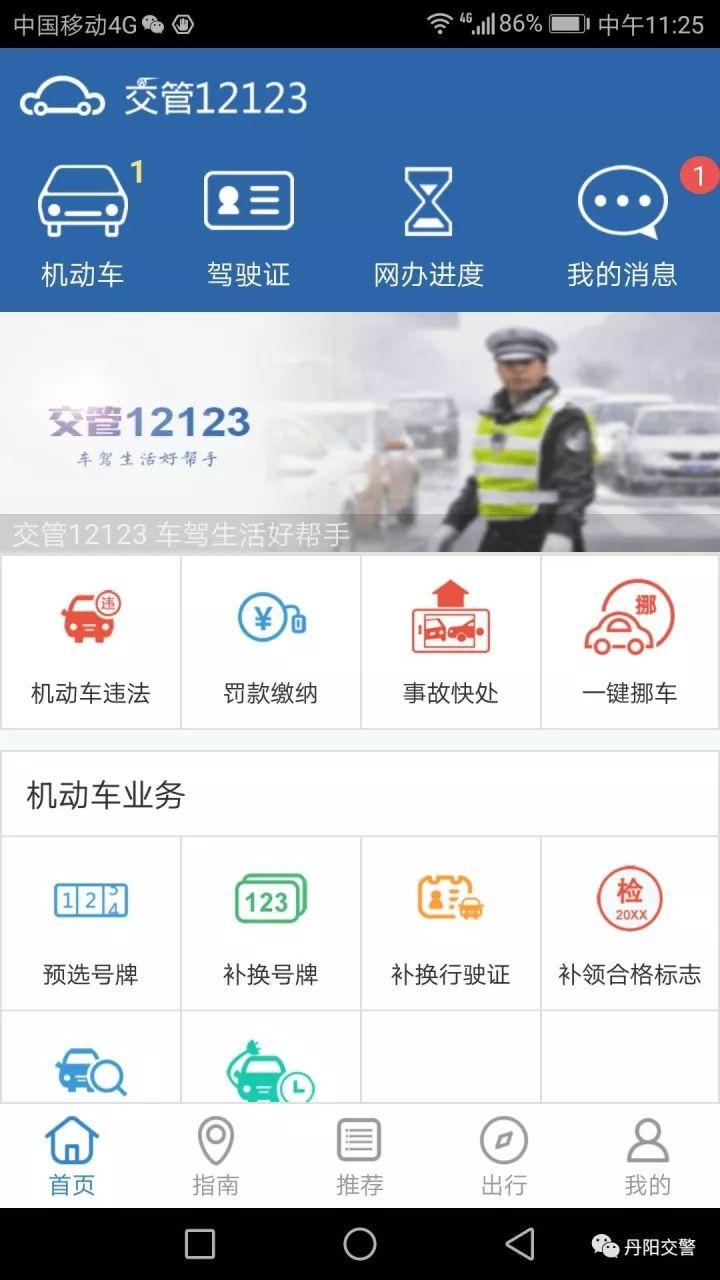The width and height of the screenshot is (720, 1280).
Task: Open 事故快处 accident handling
Action: point(451,643)
